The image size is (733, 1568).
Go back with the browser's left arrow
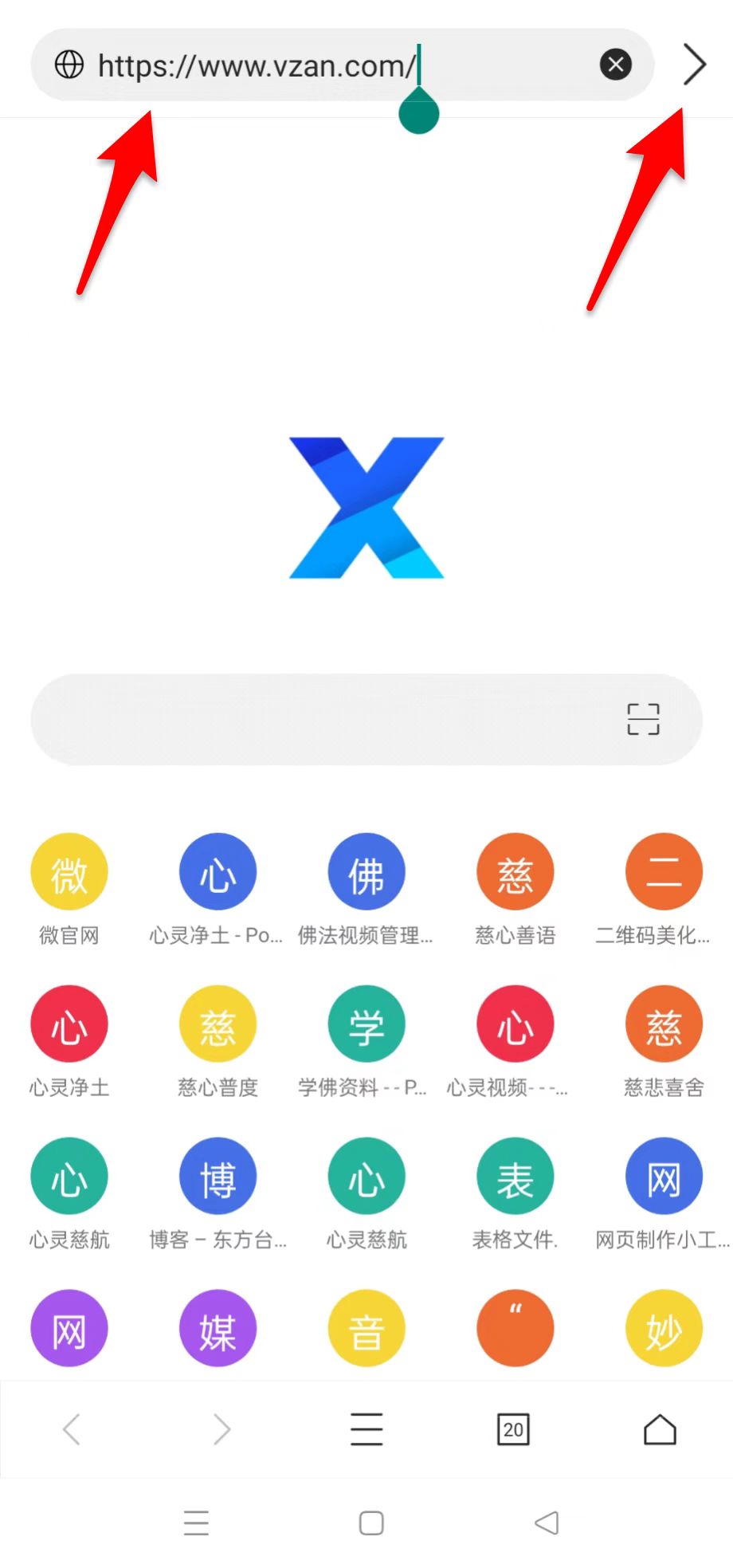pyautogui.click(x=72, y=1429)
